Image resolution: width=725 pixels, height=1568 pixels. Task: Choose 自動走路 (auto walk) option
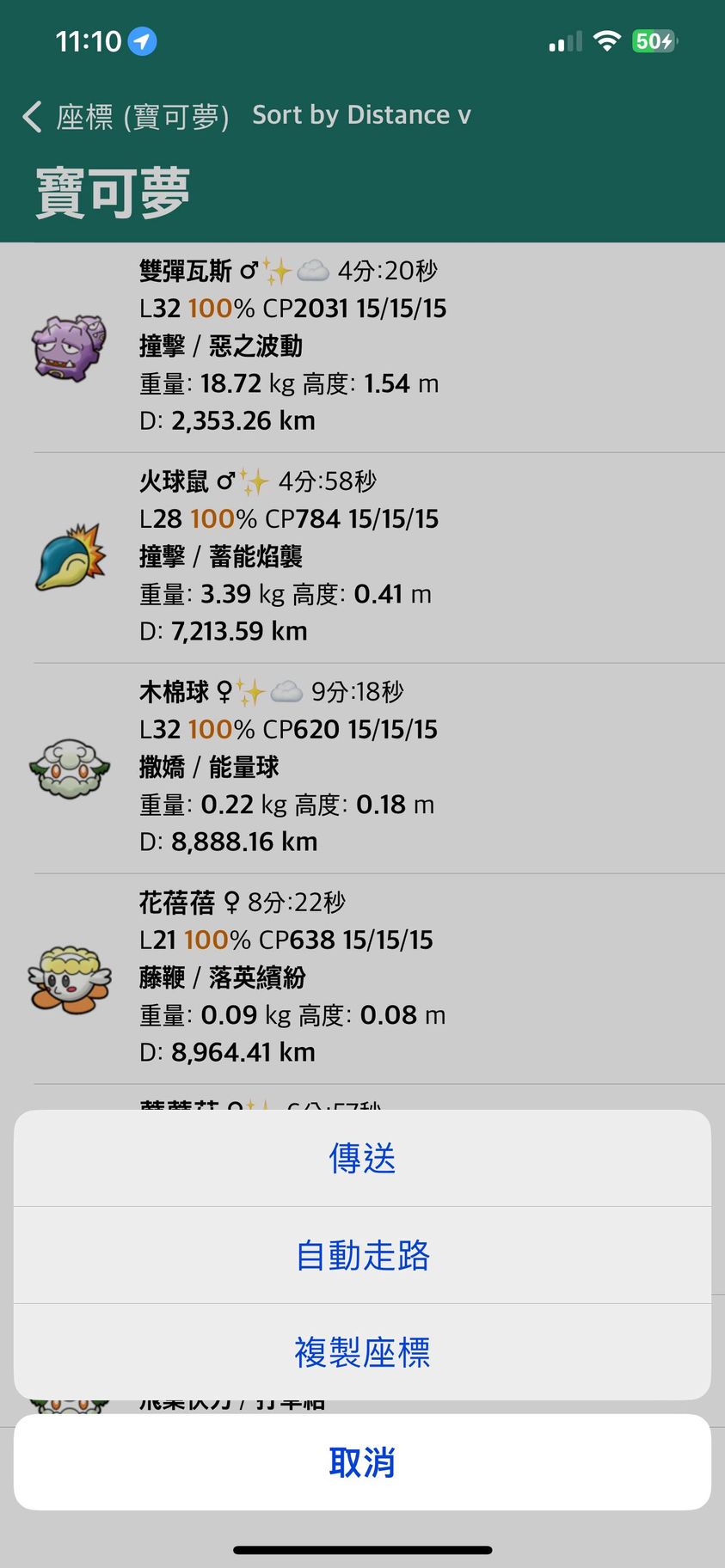[x=362, y=1255]
